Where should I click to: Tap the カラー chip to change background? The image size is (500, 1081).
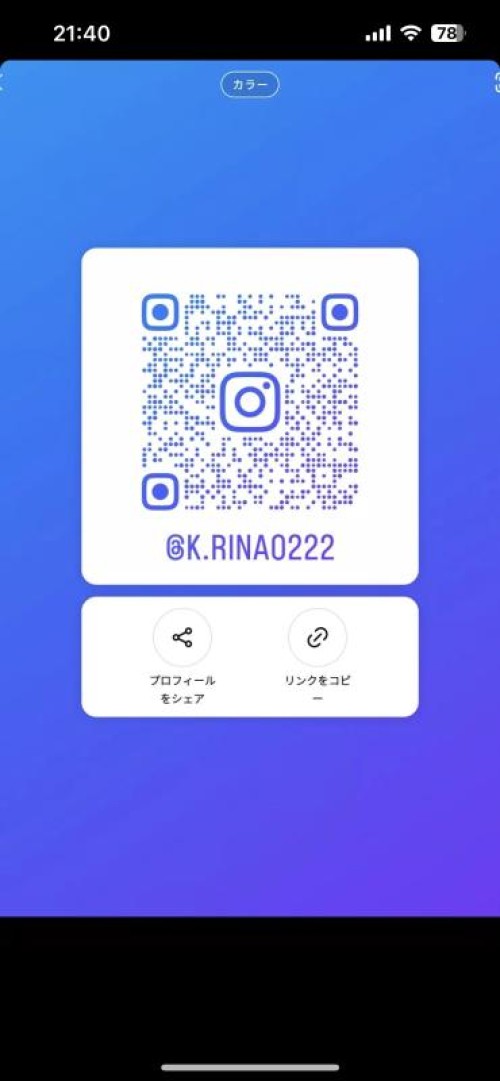tap(250, 85)
